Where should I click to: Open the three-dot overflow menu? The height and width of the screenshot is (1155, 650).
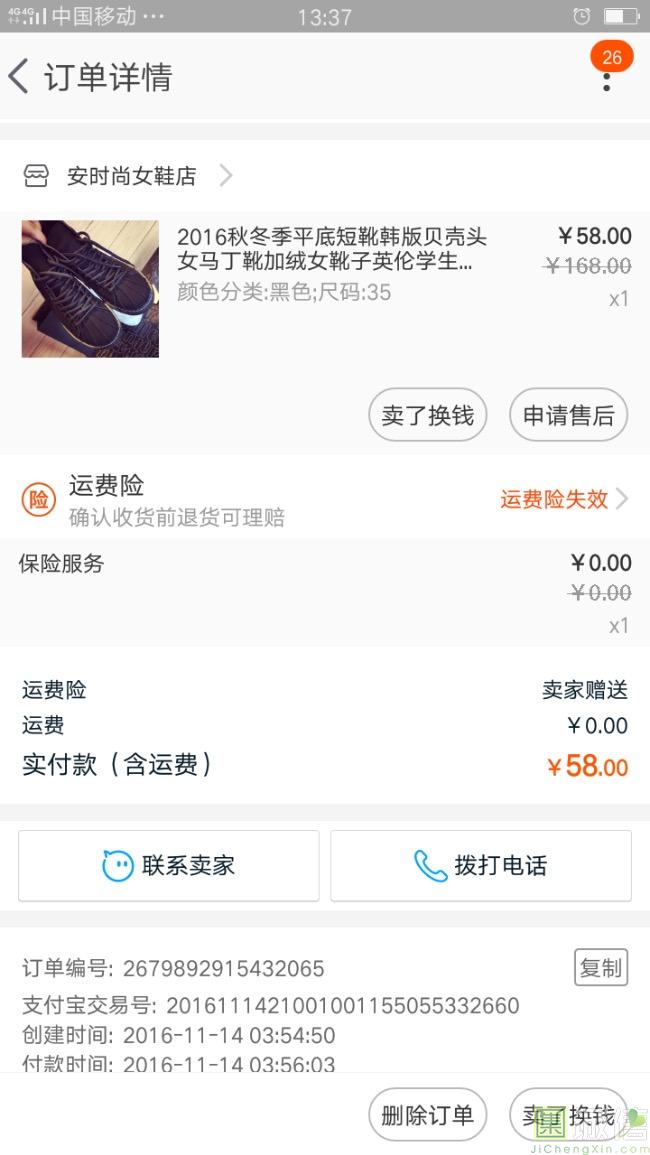point(606,78)
